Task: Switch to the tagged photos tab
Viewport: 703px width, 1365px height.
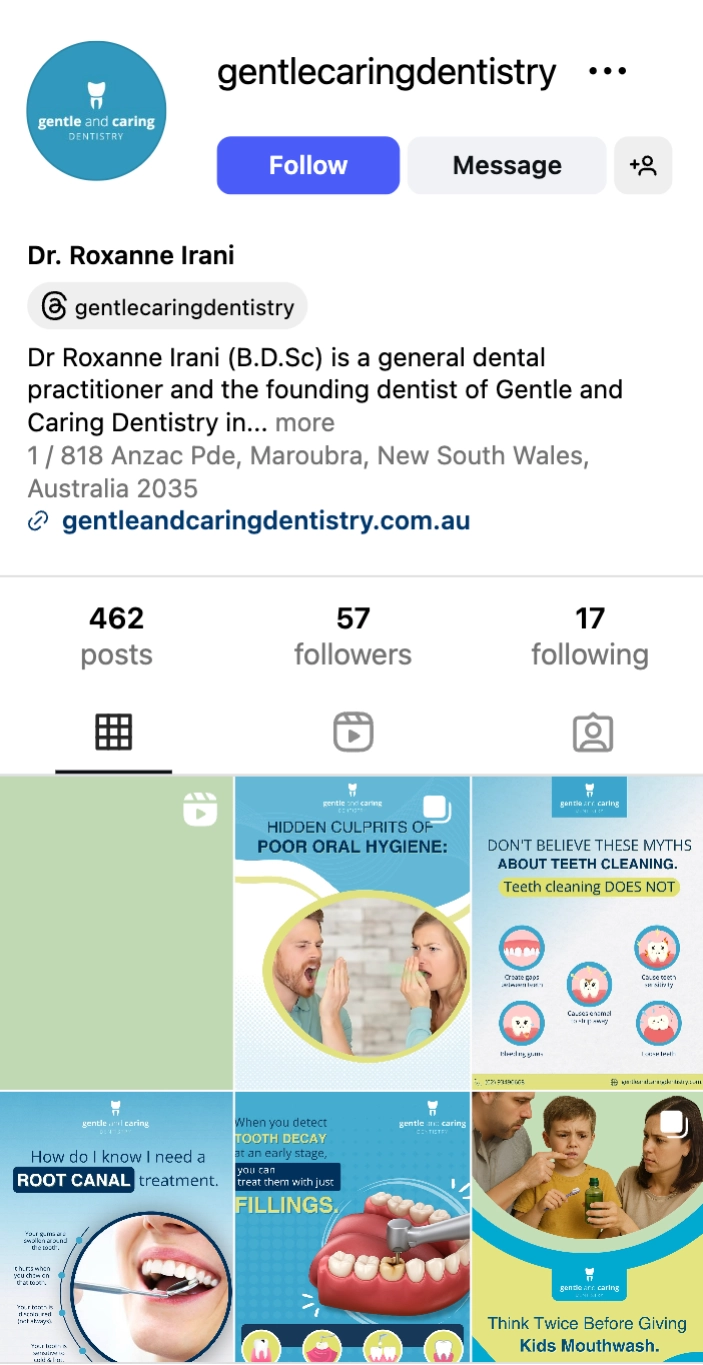Action: coord(592,733)
